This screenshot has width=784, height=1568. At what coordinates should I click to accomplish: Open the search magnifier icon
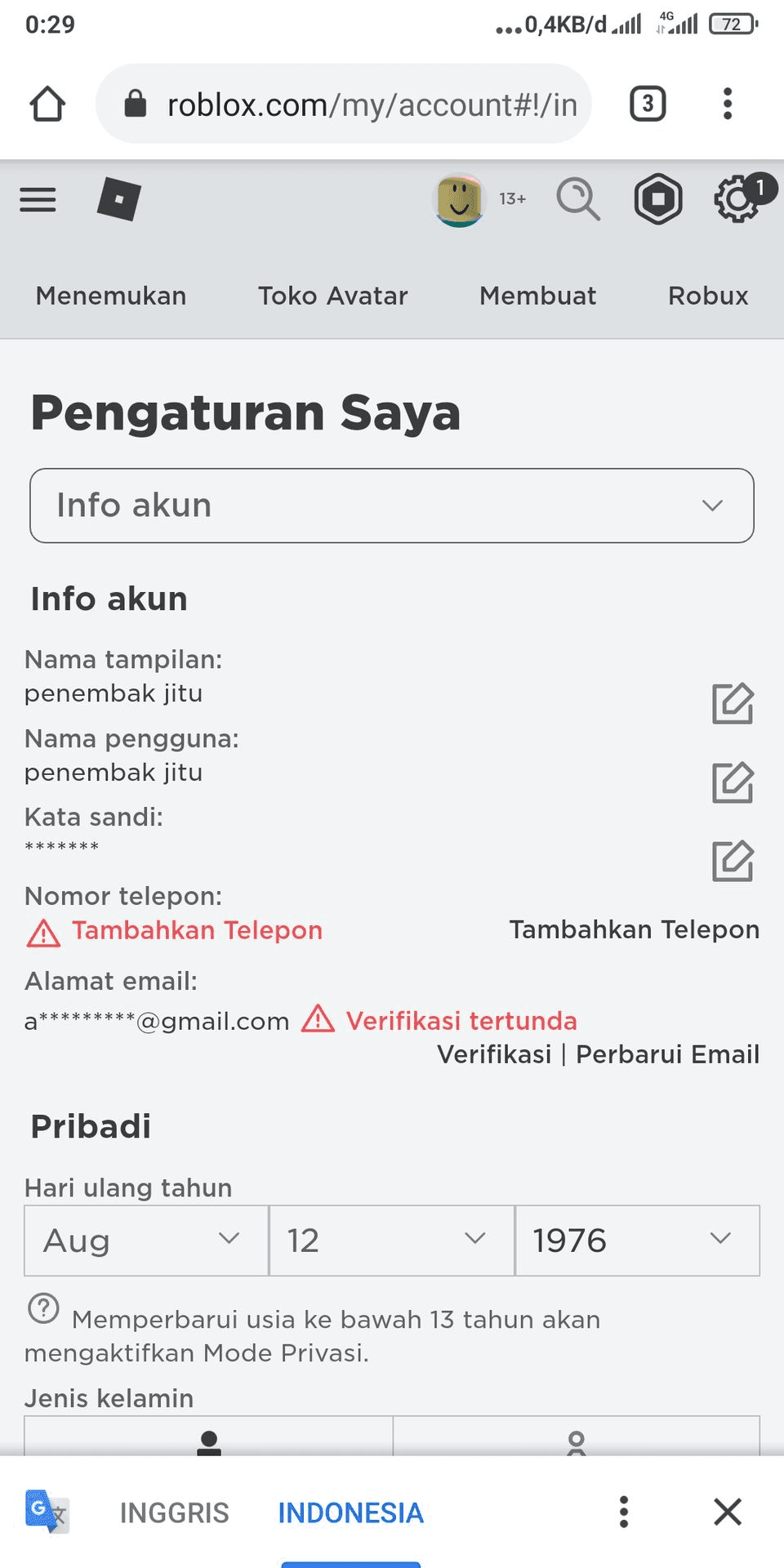pos(578,199)
